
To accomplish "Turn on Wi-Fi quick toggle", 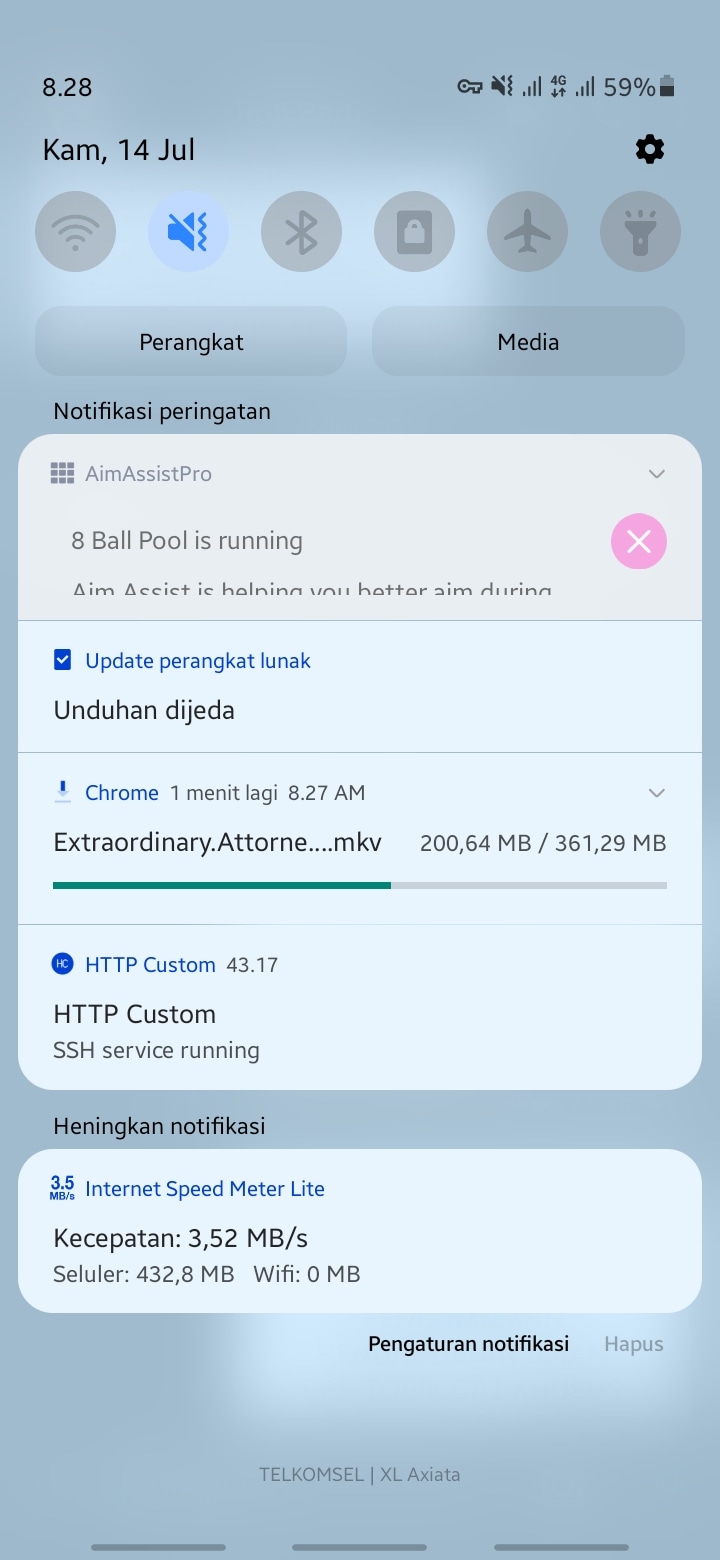I will [x=75, y=232].
